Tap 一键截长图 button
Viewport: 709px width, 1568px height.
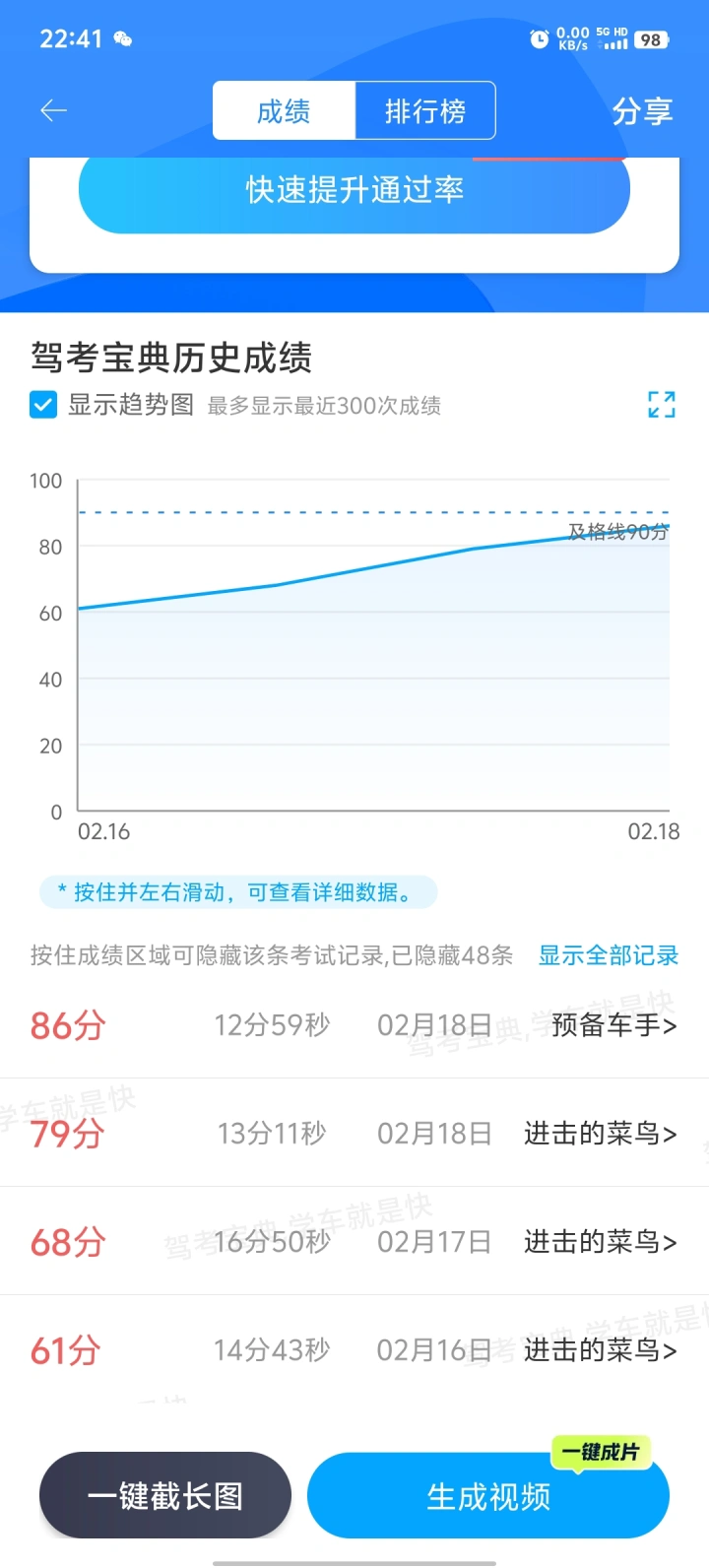click(x=165, y=1496)
